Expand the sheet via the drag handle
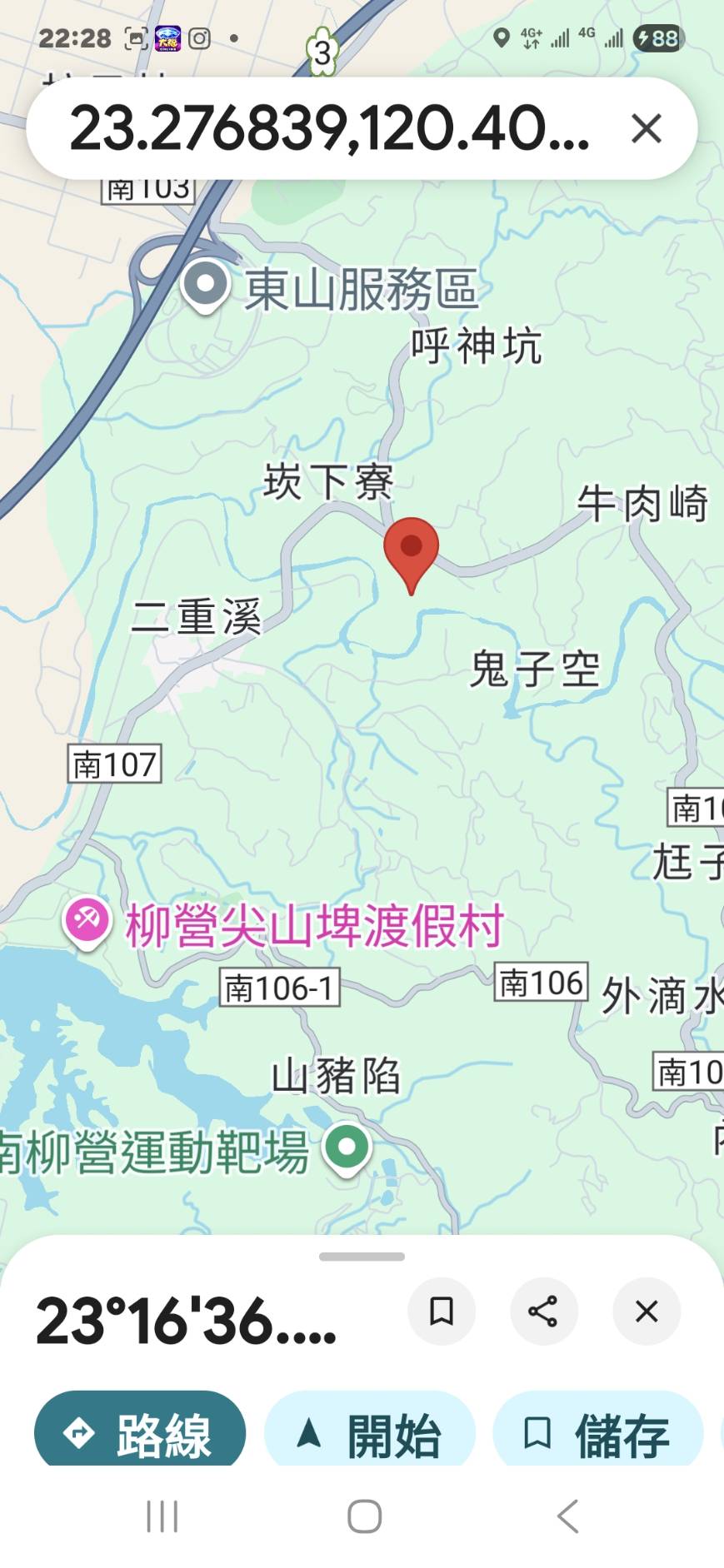The height and width of the screenshot is (1568, 724). 362,1257
